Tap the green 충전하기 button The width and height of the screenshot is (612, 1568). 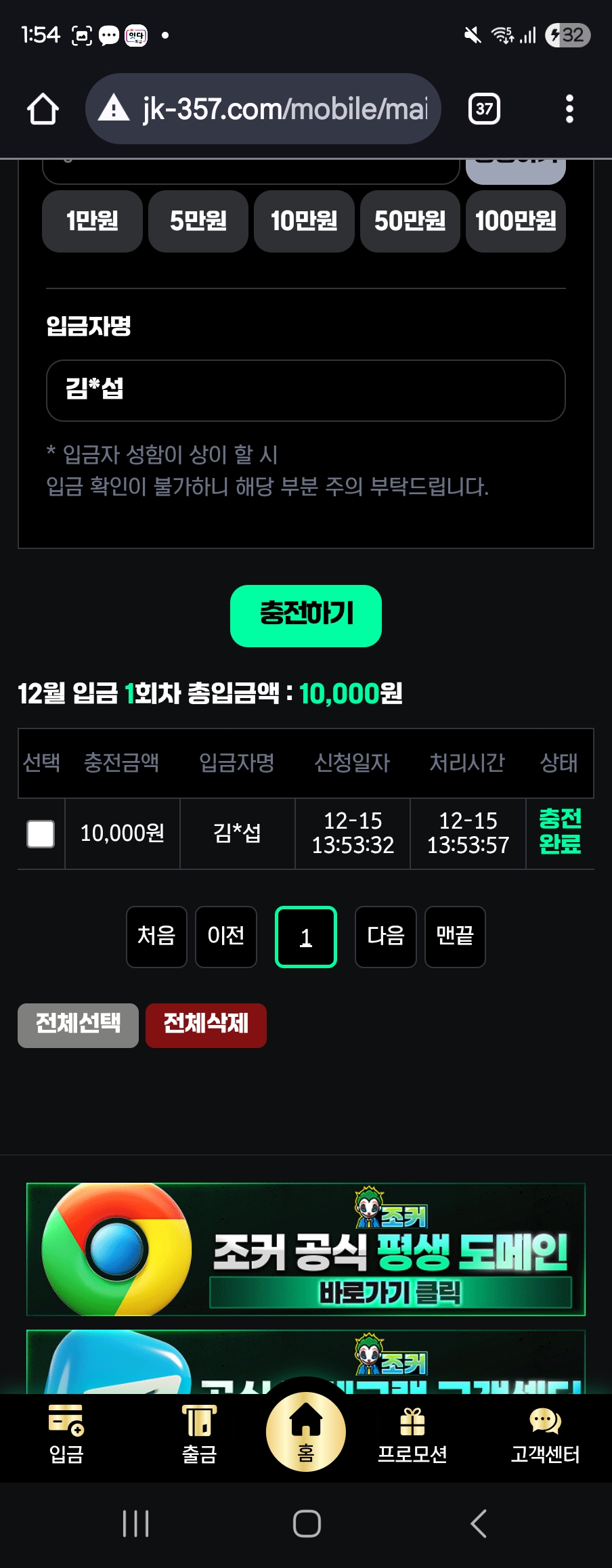point(305,615)
